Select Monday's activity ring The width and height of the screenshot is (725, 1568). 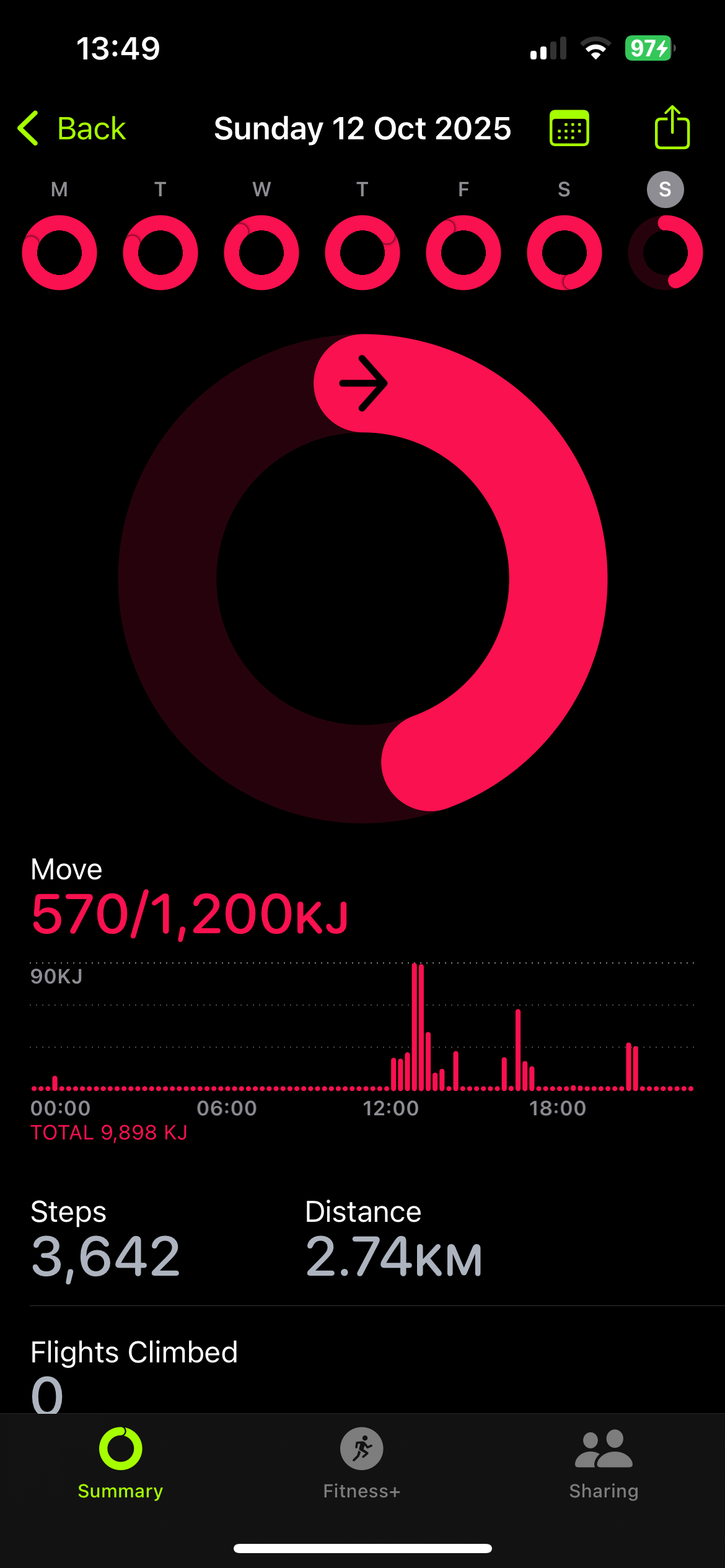[x=59, y=253]
